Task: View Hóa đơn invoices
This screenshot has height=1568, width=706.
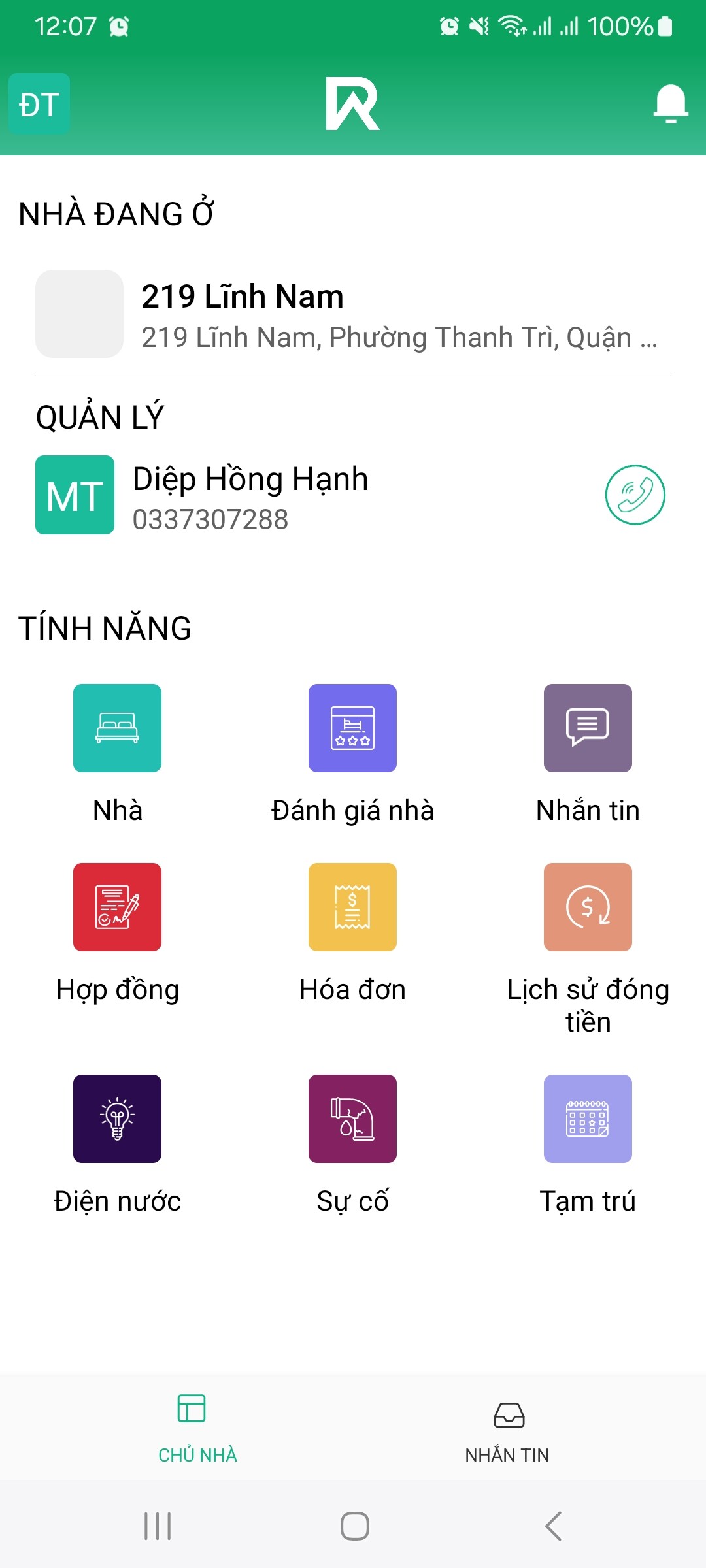Action: tap(353, 907)
